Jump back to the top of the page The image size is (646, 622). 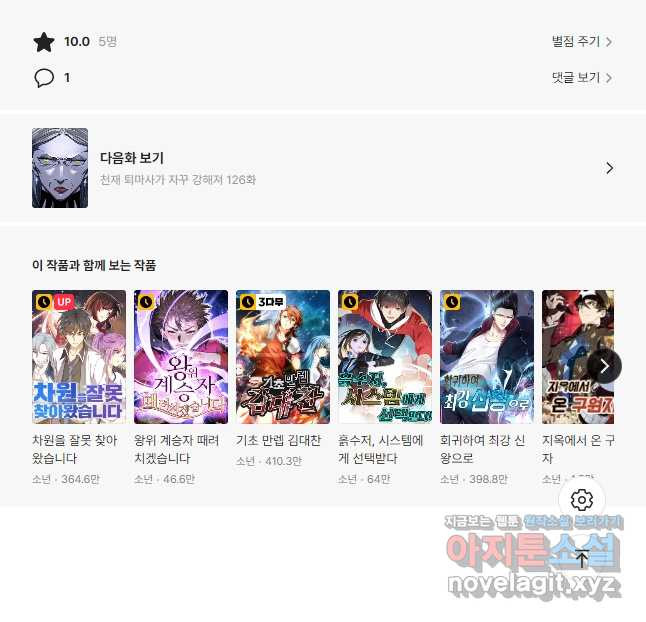click(582, 559)
